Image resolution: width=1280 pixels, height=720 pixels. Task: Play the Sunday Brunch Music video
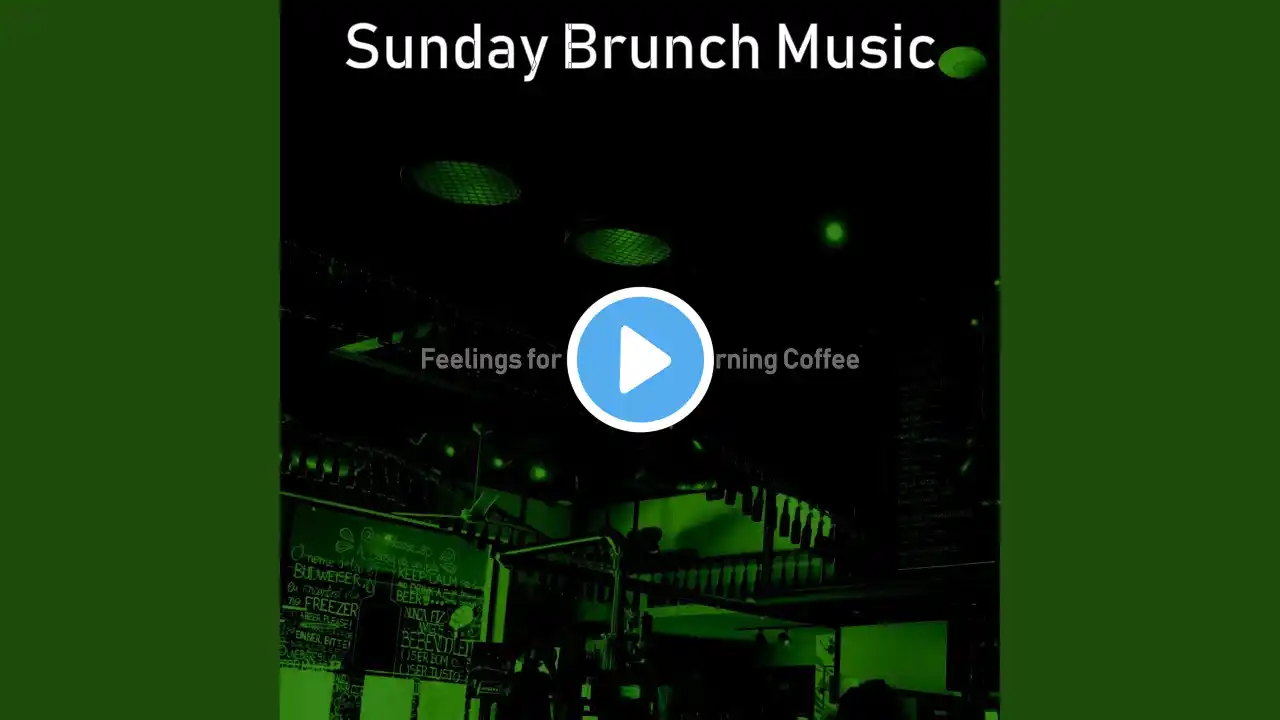click(x=640, y=360)
